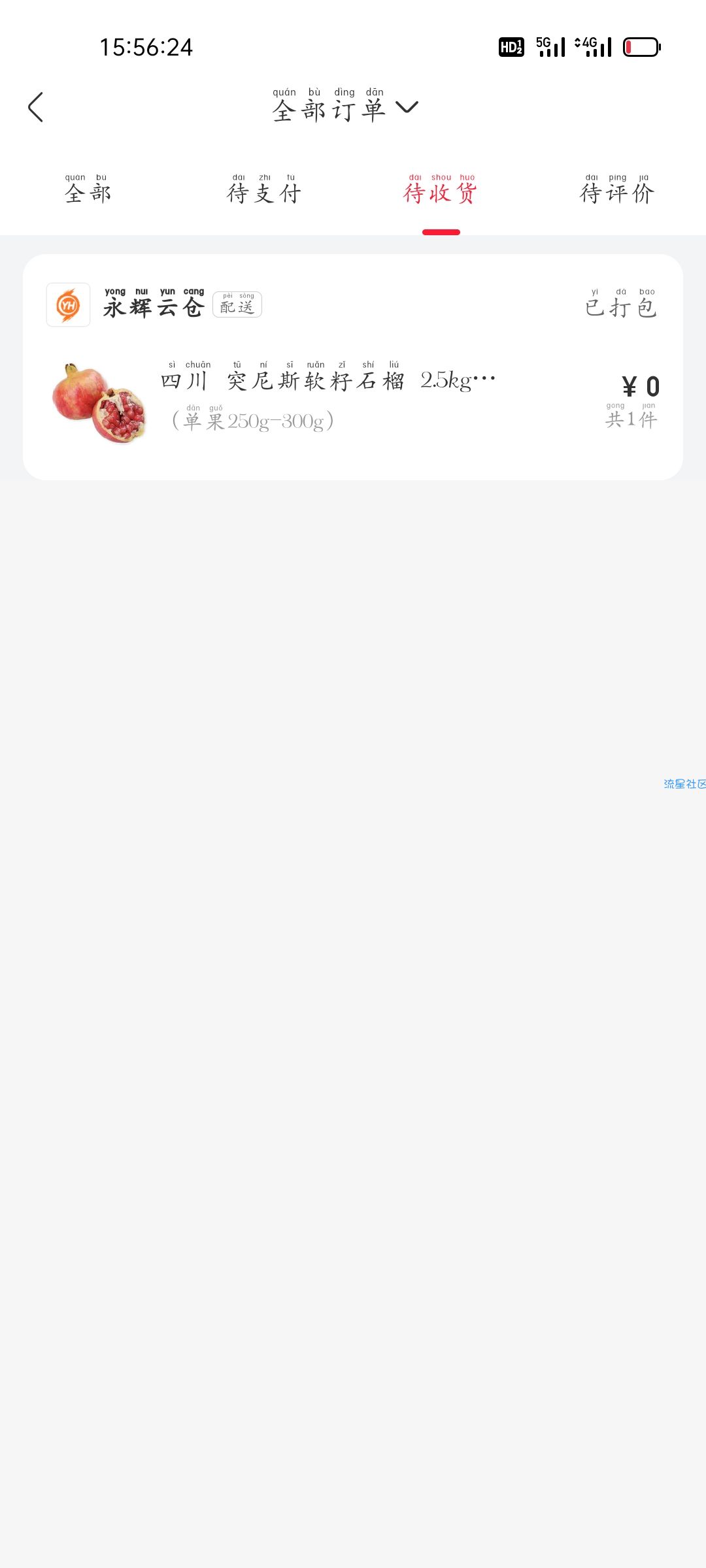Switch to the 全部 tab
Image resolution: width=706 pixels, height=1568 pixels.
point(88,191)
